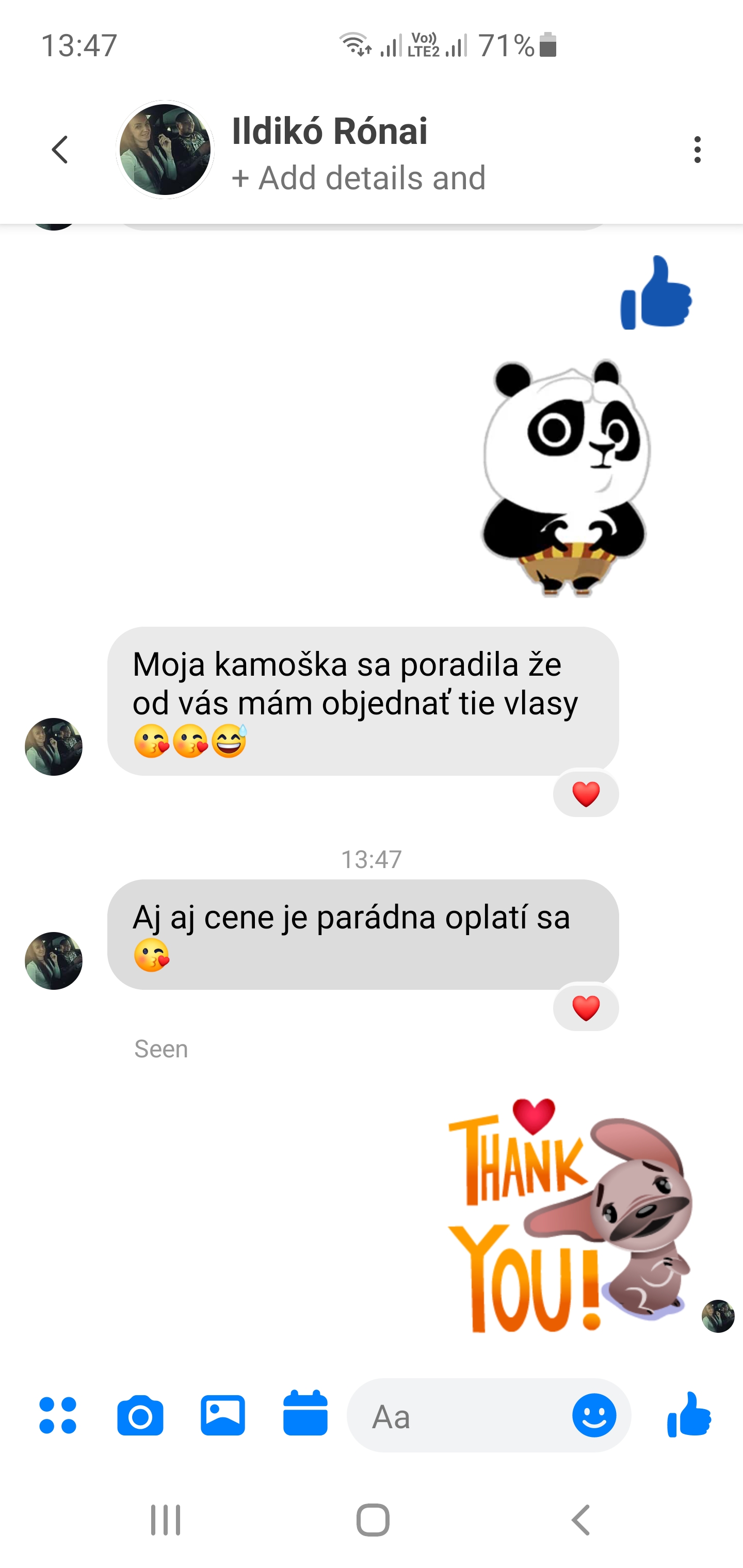View heart reaction on 'Moja kamoška' message
Screen dimensions: 743x1568
586,794
